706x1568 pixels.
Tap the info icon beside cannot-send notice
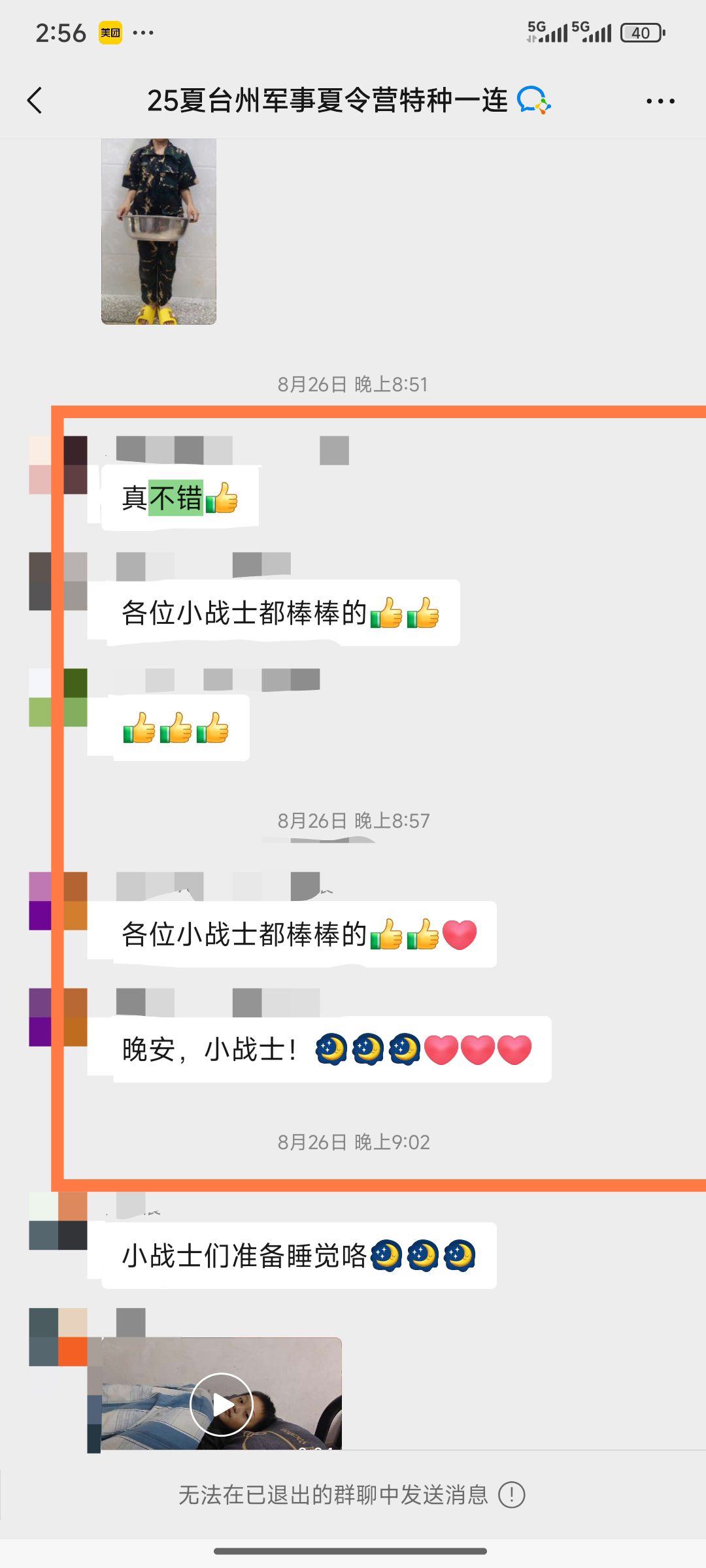pos(512,1495)
